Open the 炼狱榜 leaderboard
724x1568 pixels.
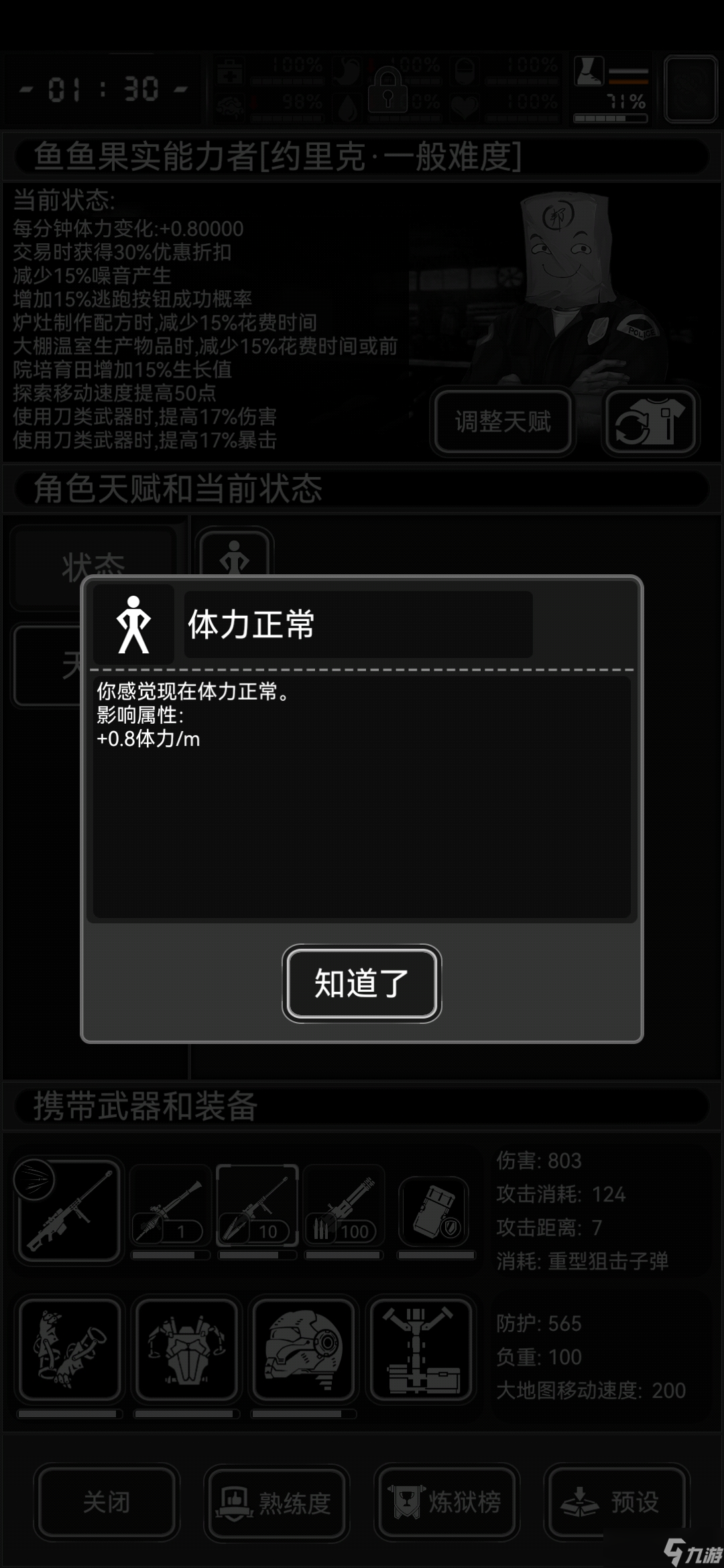tap(446, 1502)
